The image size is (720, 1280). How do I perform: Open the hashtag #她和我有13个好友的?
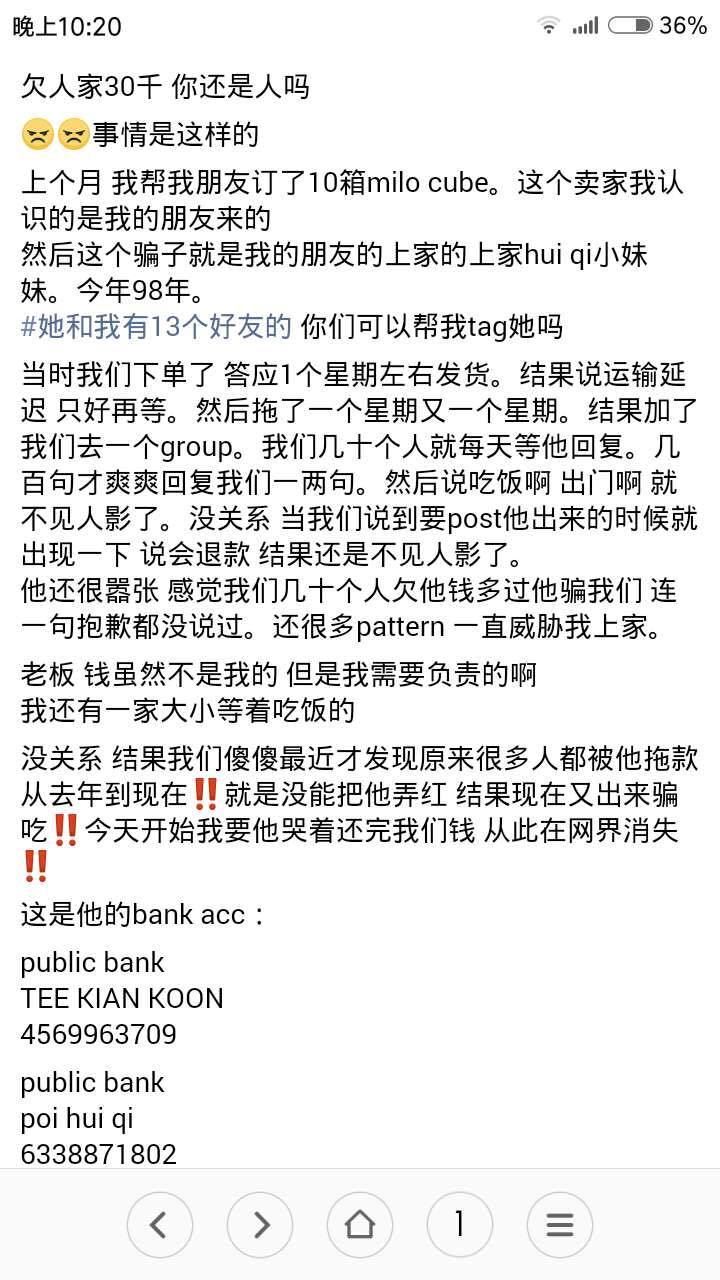pos(156,326)
